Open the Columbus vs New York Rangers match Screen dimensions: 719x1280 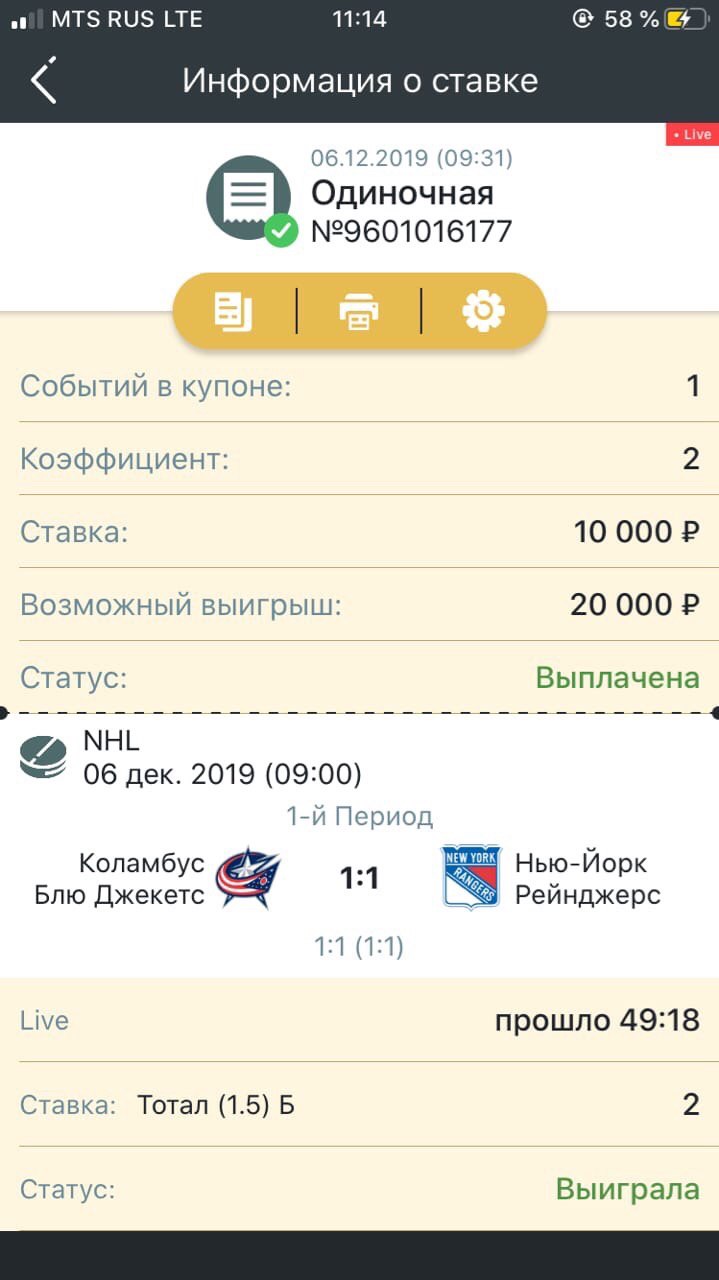coord(359,878)
